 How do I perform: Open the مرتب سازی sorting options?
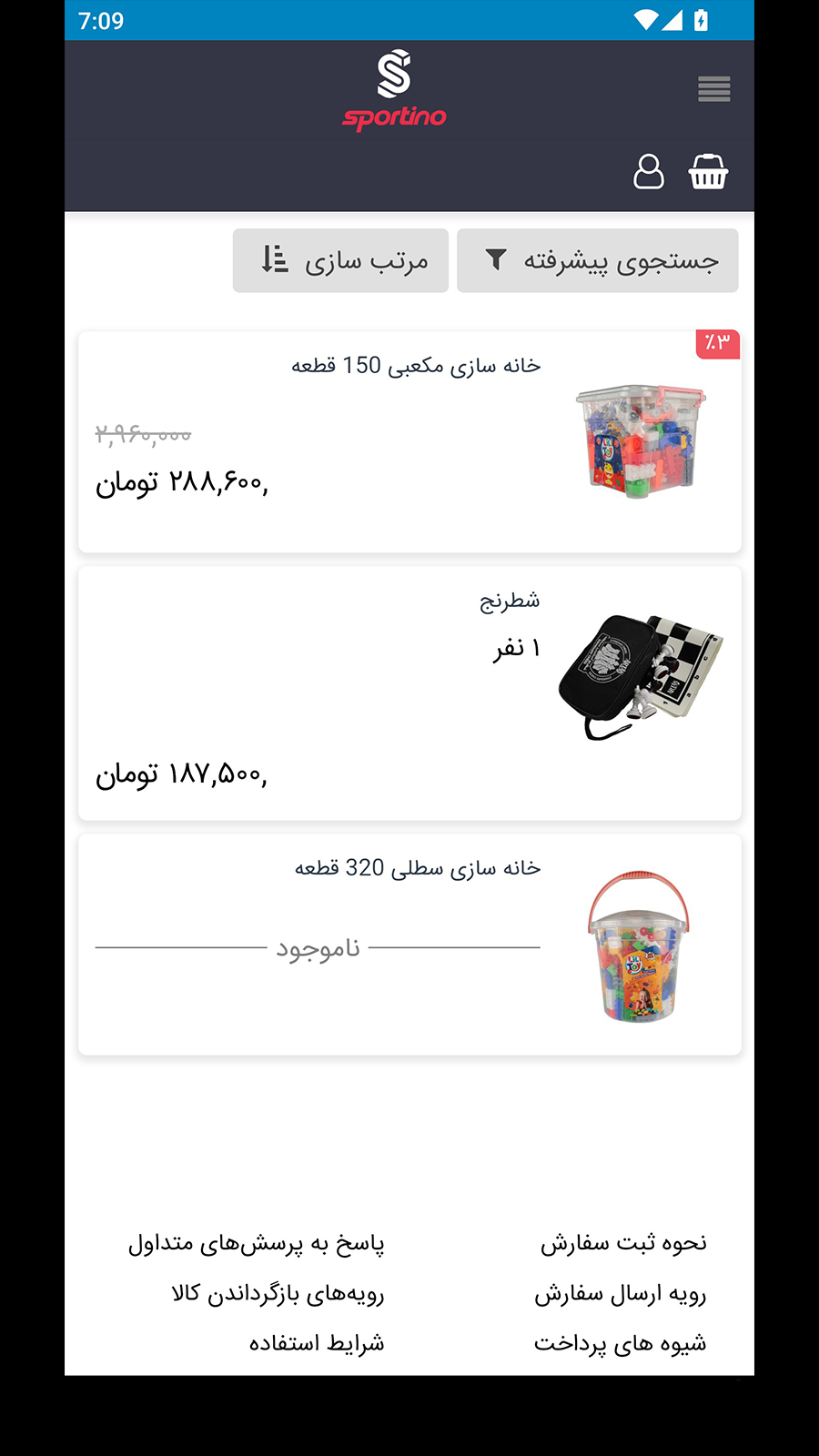[340, 260]
